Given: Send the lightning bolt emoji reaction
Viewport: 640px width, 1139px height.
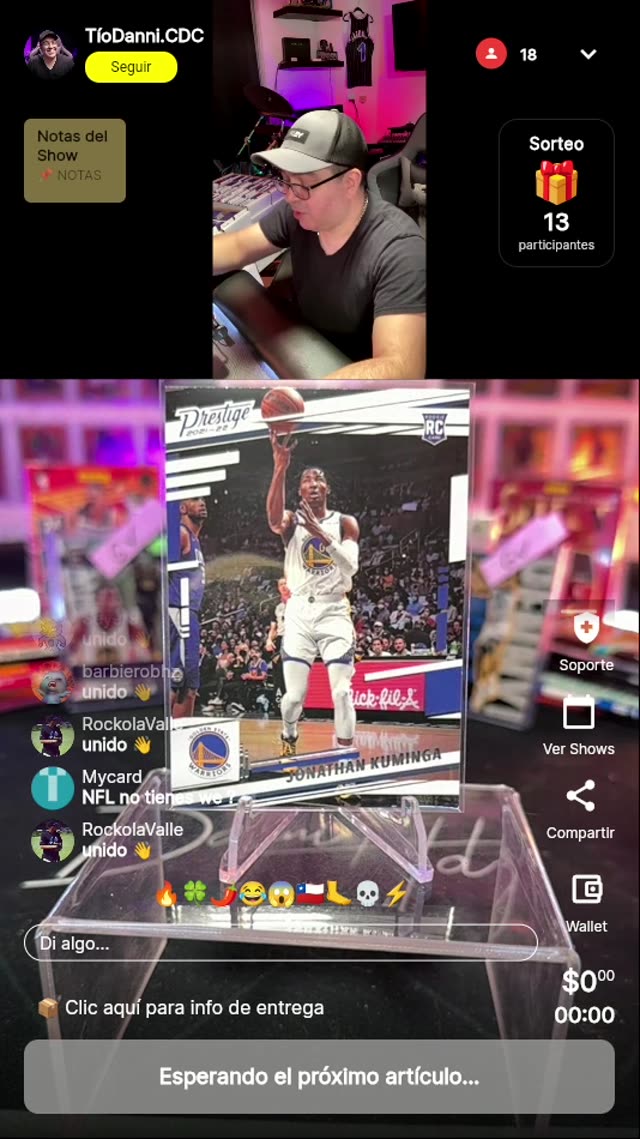Looking at the screenshot, I should point(397,894).
